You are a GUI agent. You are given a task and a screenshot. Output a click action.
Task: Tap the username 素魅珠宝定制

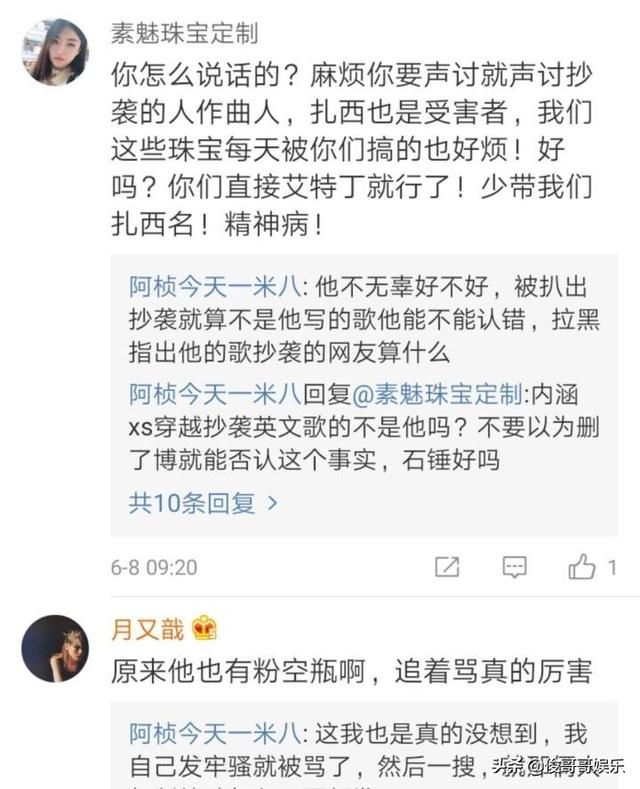coord(184,32)
